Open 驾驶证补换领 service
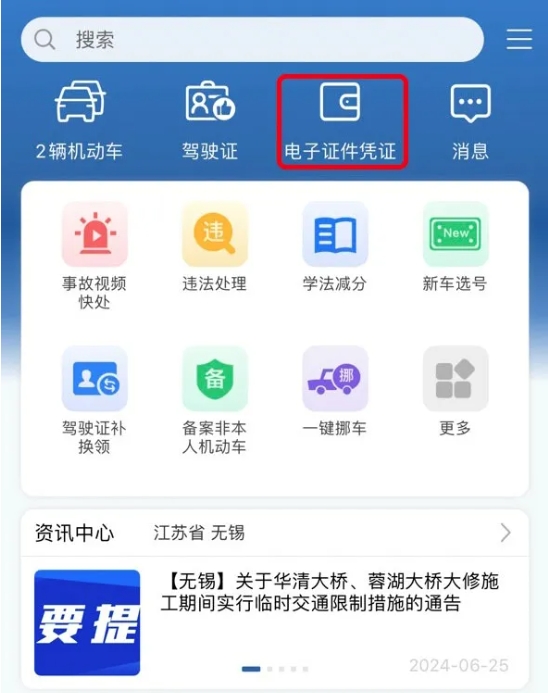 pyautogui.click(x=94, y=400)
